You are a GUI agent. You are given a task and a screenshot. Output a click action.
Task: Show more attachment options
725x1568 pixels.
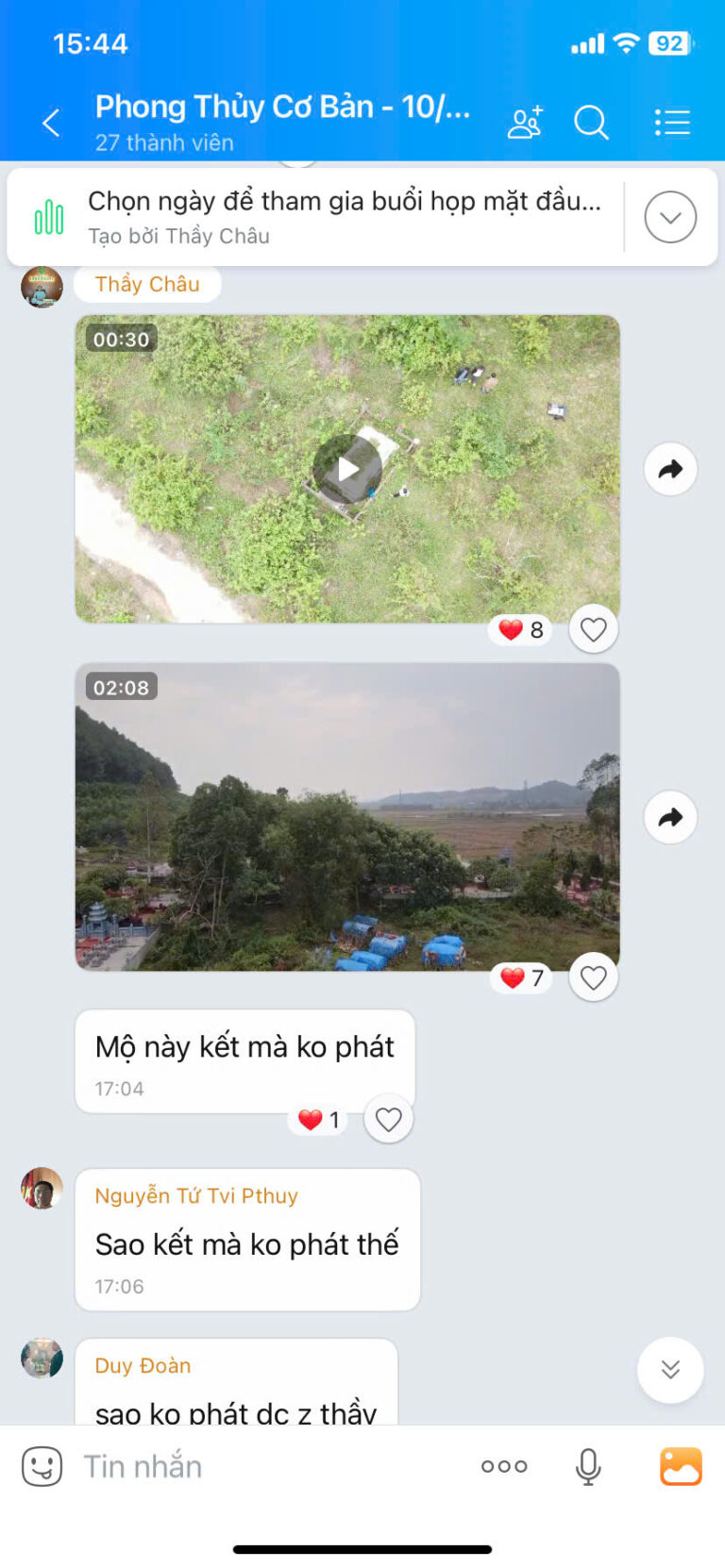pyautogui.click(x=504, y=1466)
